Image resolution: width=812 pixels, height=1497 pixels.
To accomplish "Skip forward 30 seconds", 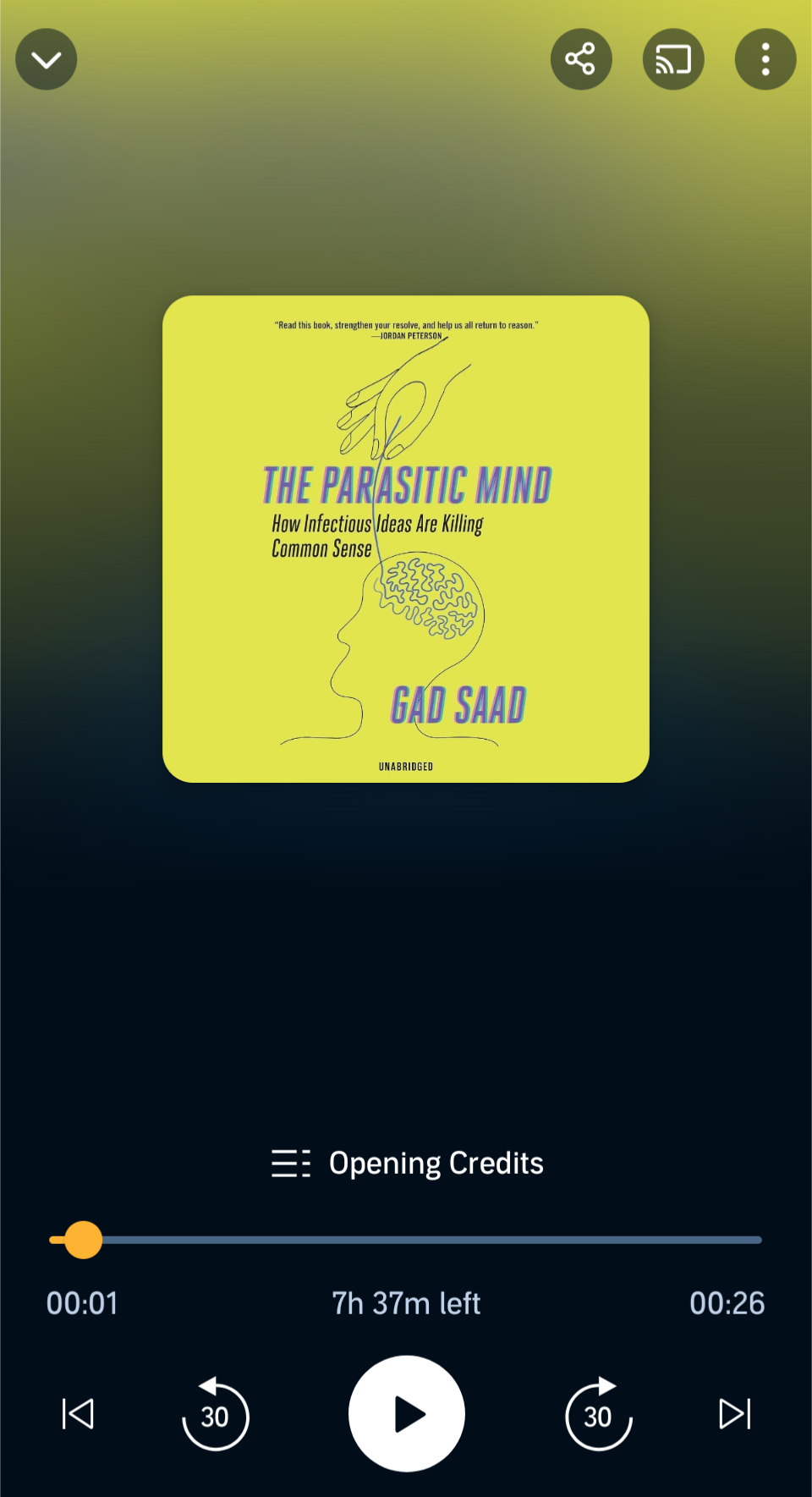I will click(598, 1414).
